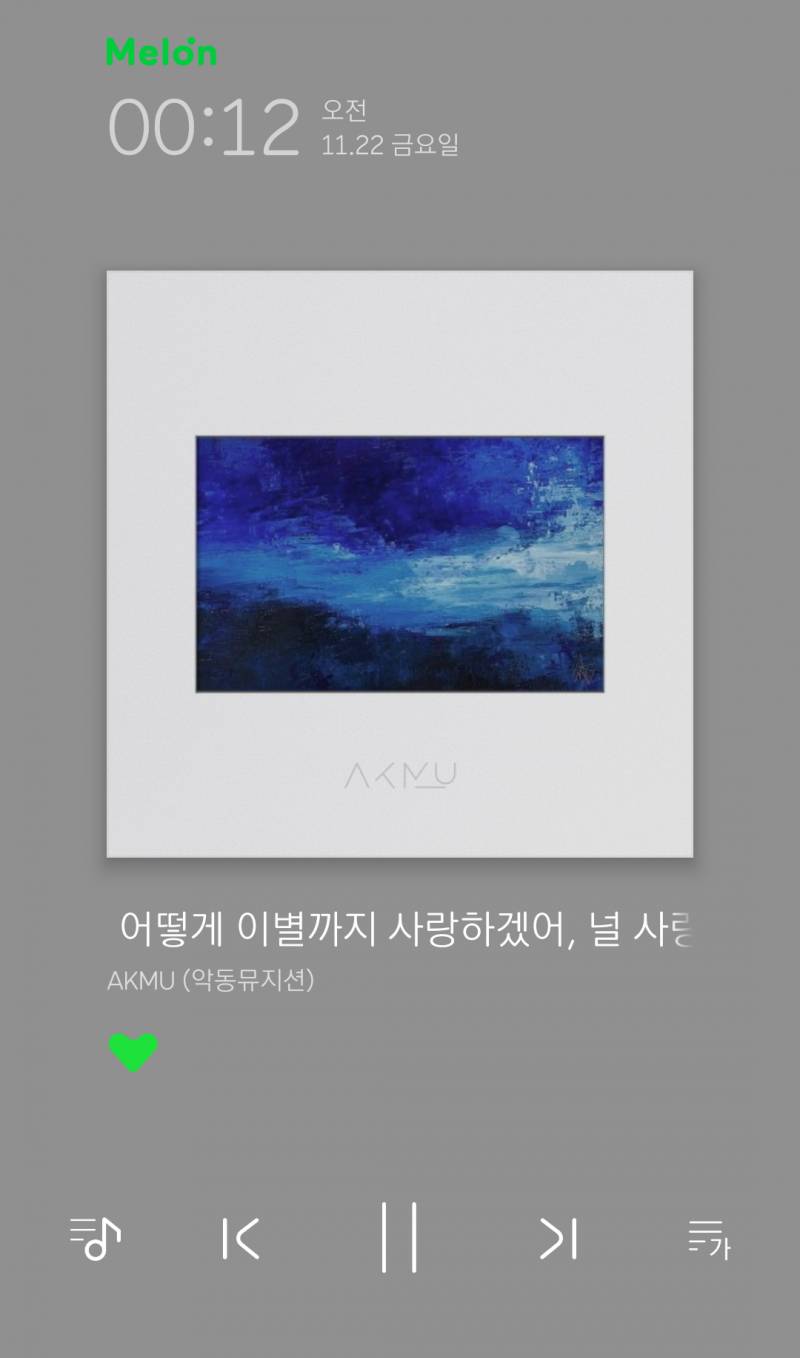
Task: Tap the blue painting album artwork
Action: (x=400, y=567)
